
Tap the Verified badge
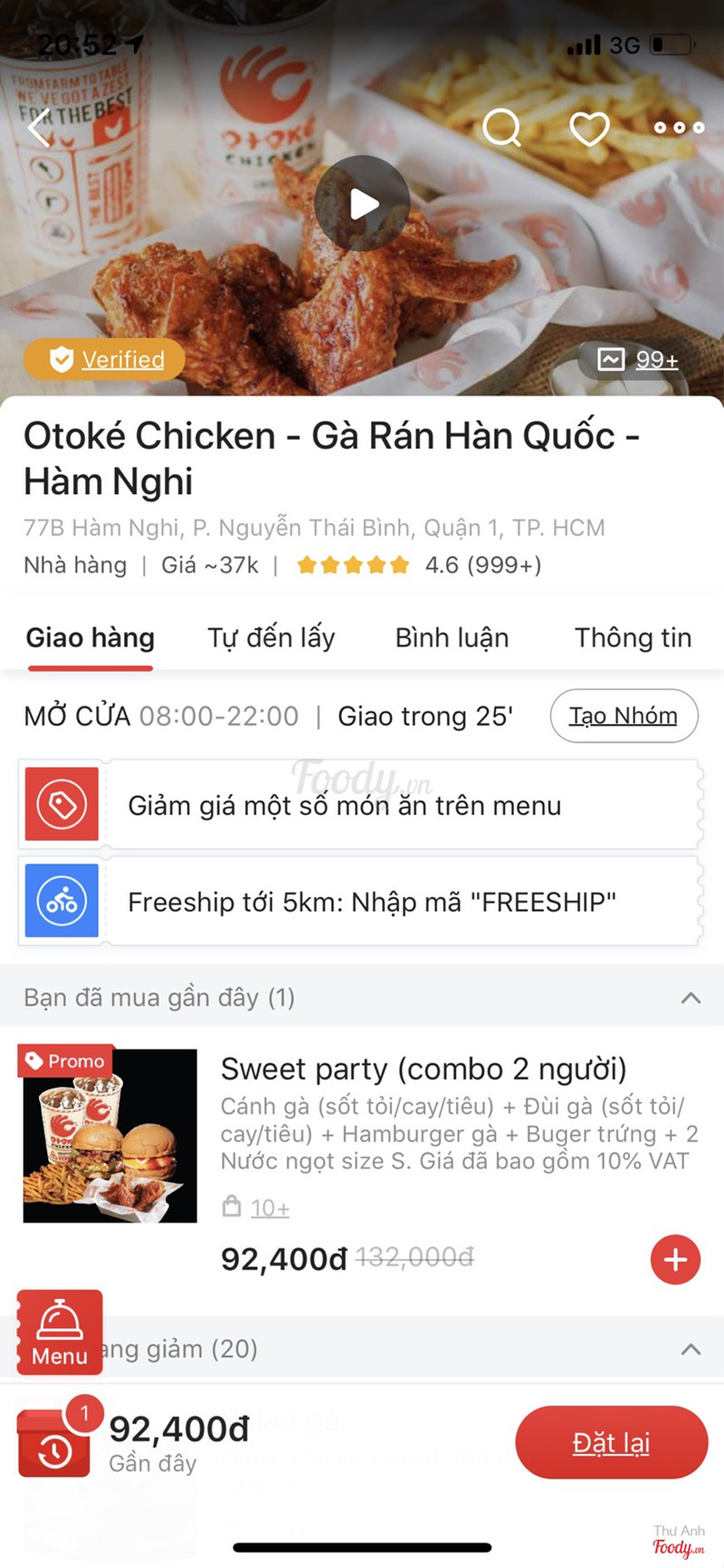[105, 359]
